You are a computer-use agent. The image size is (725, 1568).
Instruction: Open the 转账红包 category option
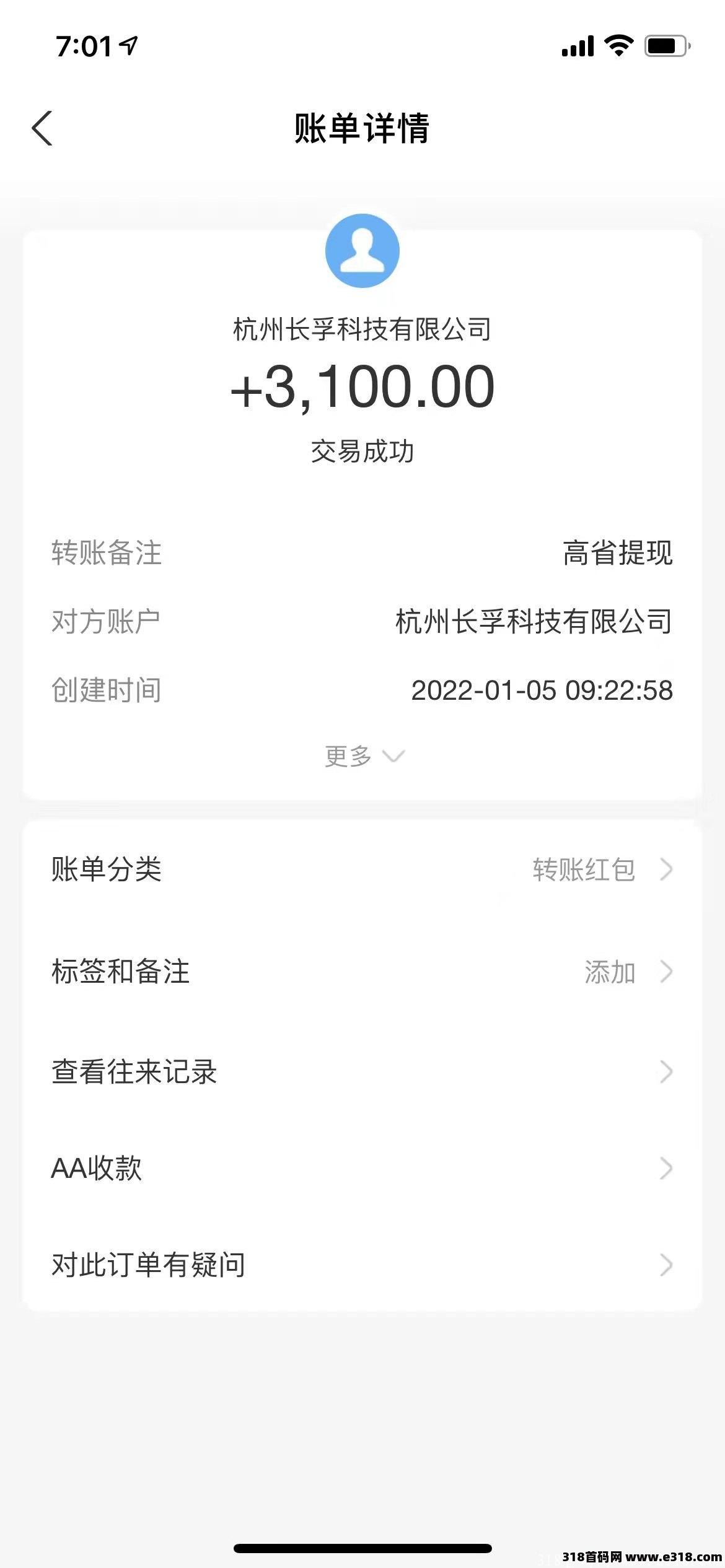click(583, 869)
